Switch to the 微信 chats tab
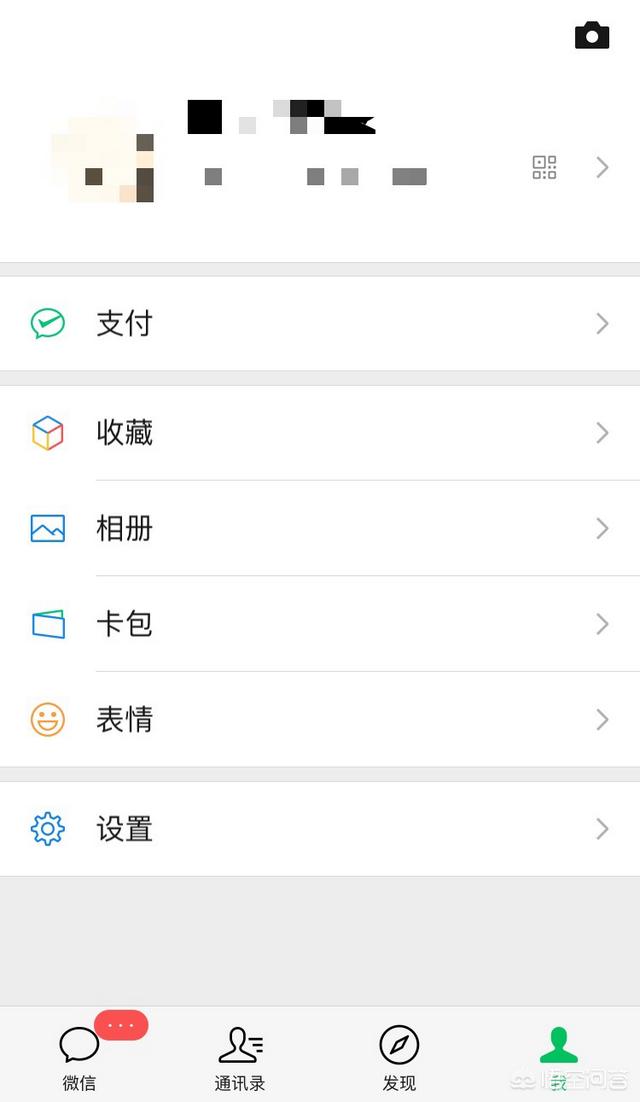 (x=80, y=1056)
